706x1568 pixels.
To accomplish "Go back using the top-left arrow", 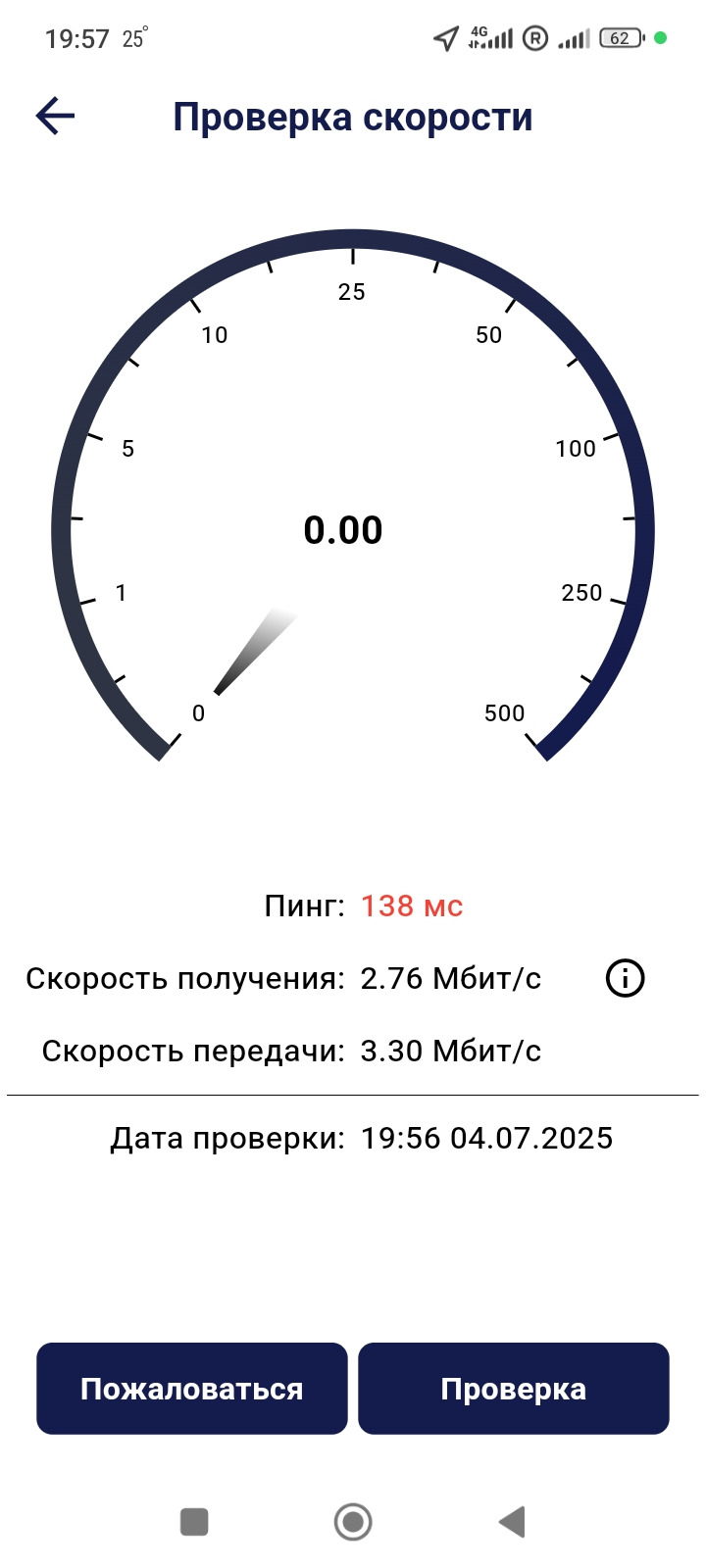I will (x=55, y=116).
